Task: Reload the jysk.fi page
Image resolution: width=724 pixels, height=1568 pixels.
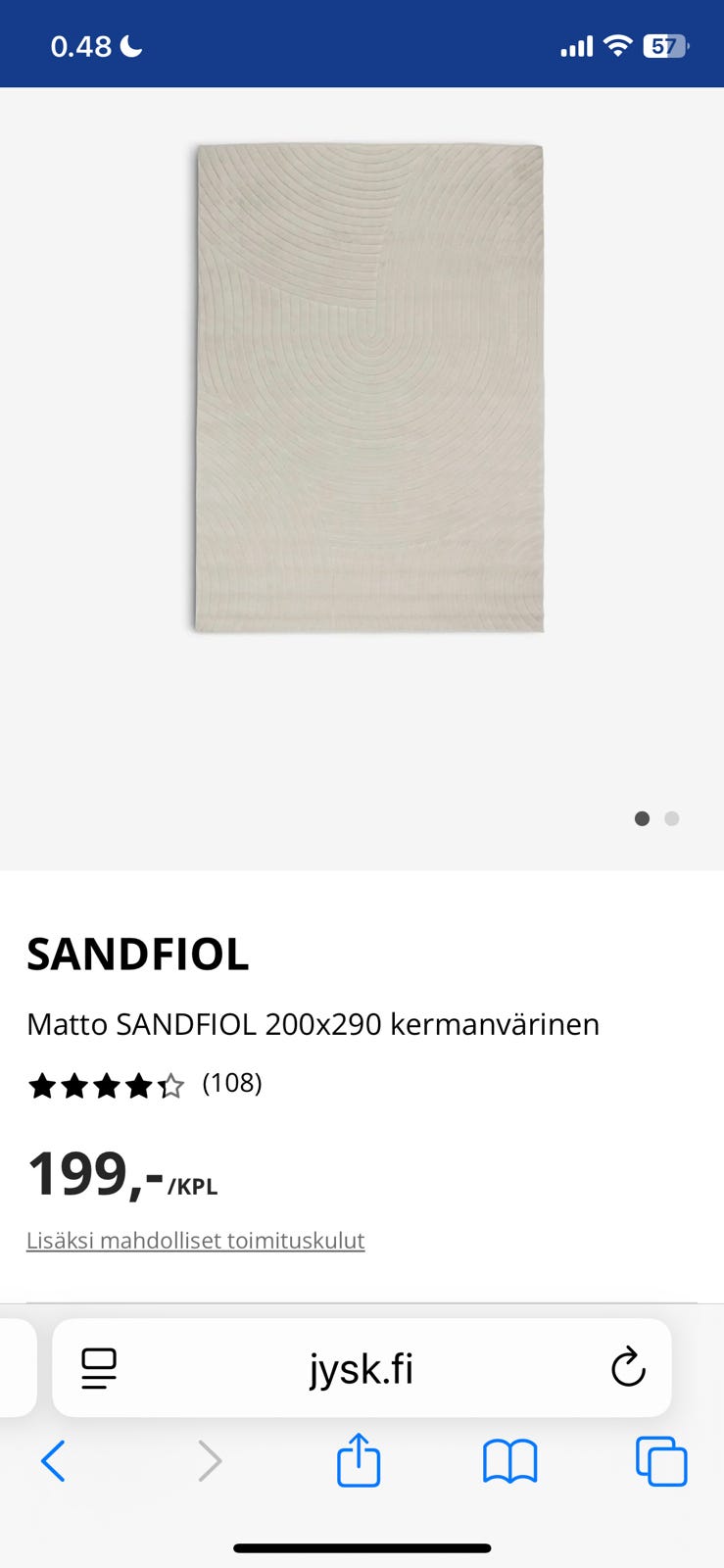Action: click(628, 1367)
